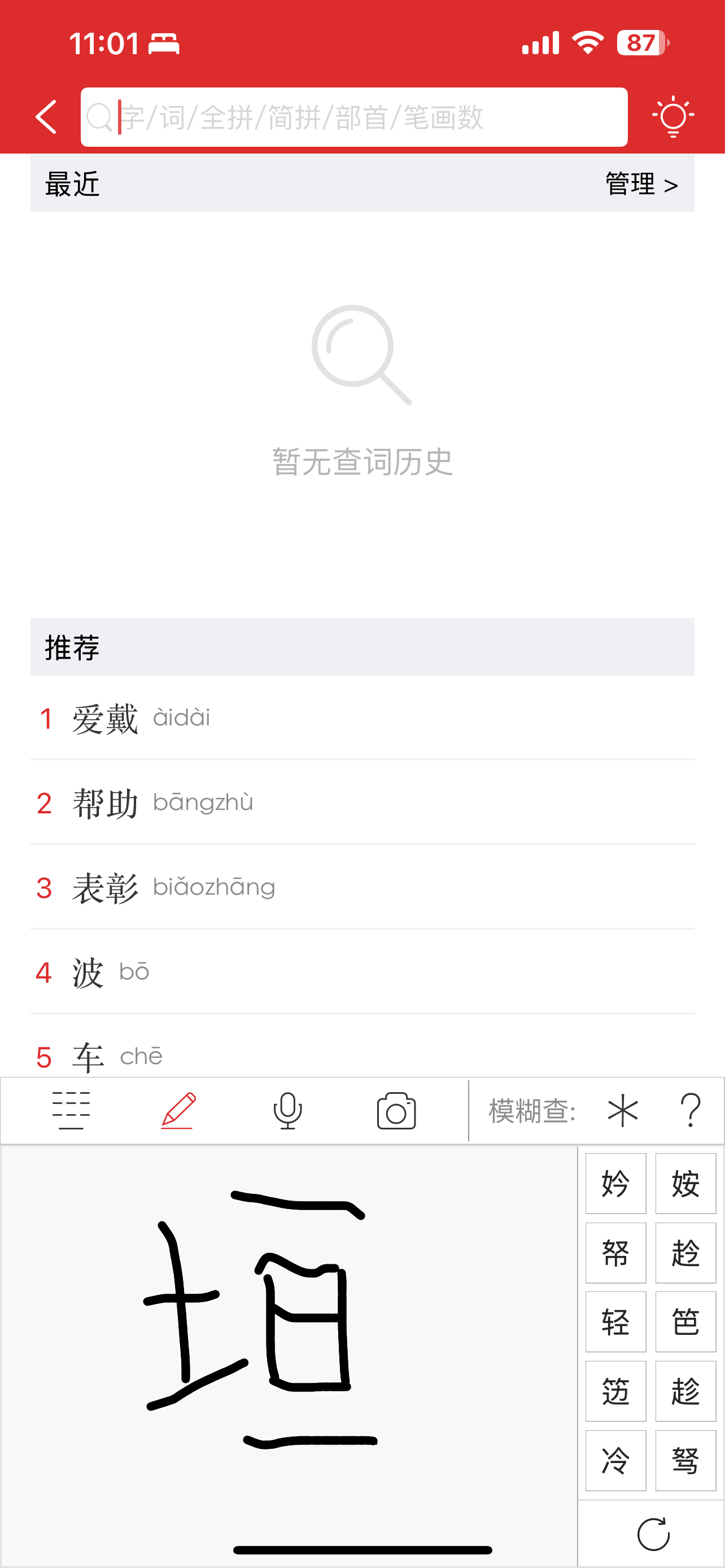Tap the search input field at top
Screen dimensions: 725x1568
[353, 117]
